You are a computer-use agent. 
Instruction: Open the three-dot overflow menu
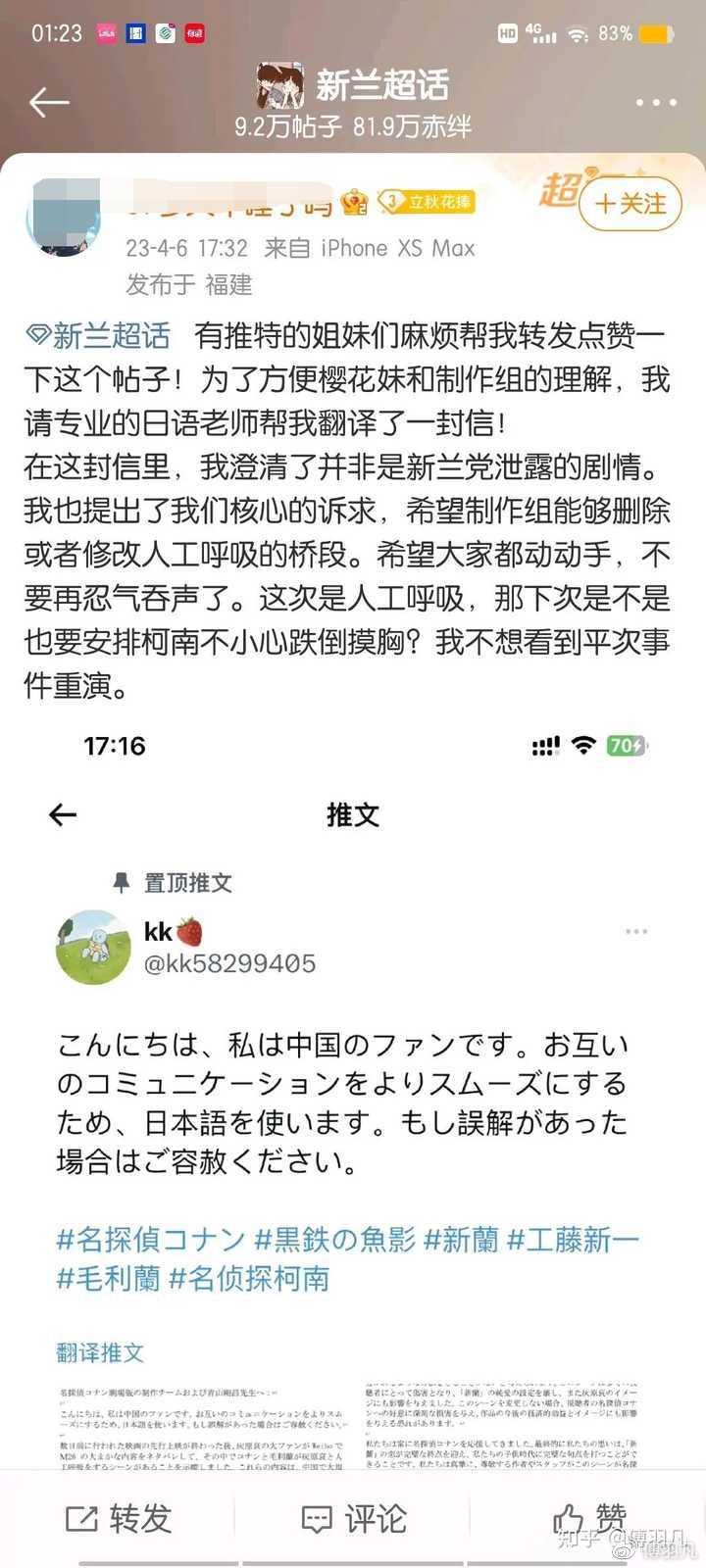655,102
